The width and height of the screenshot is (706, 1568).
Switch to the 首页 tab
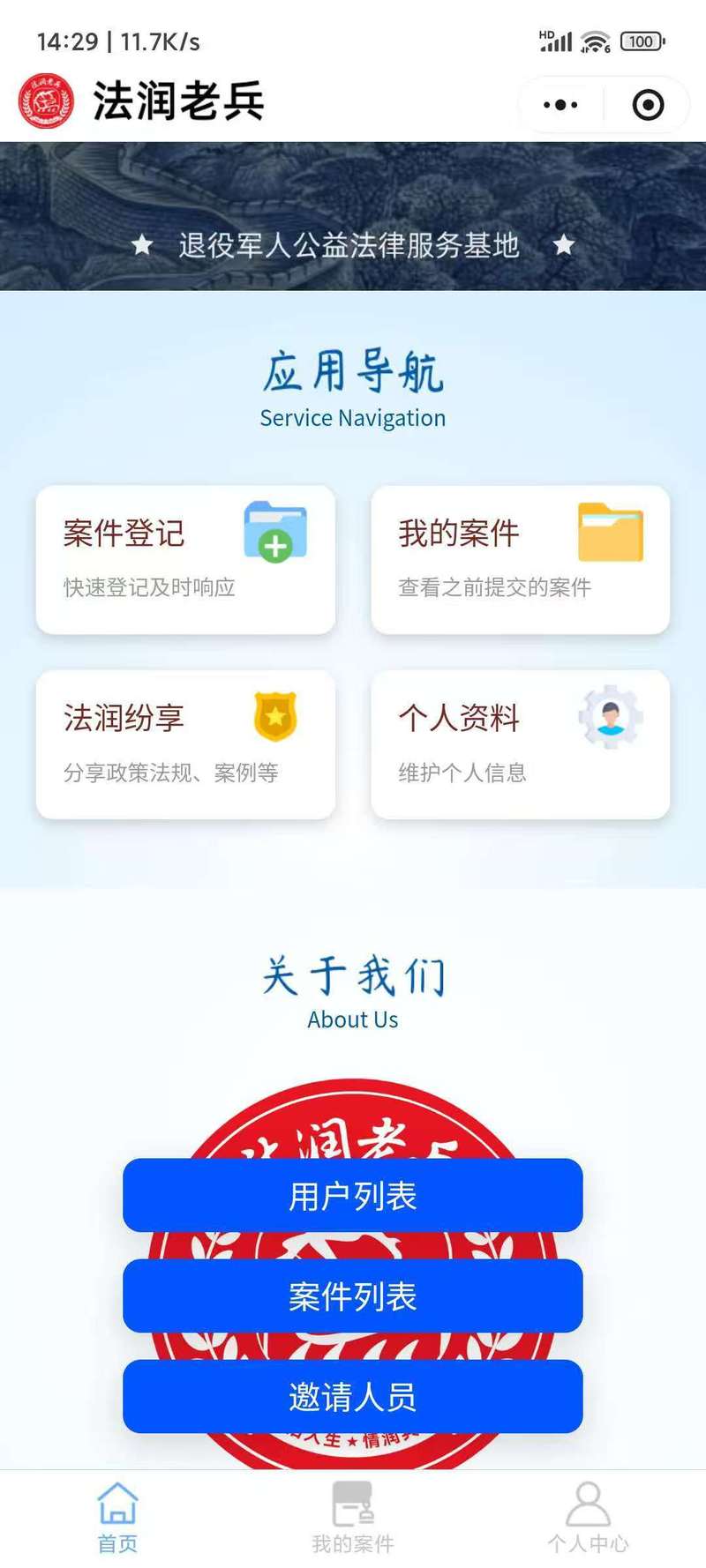117,1519
